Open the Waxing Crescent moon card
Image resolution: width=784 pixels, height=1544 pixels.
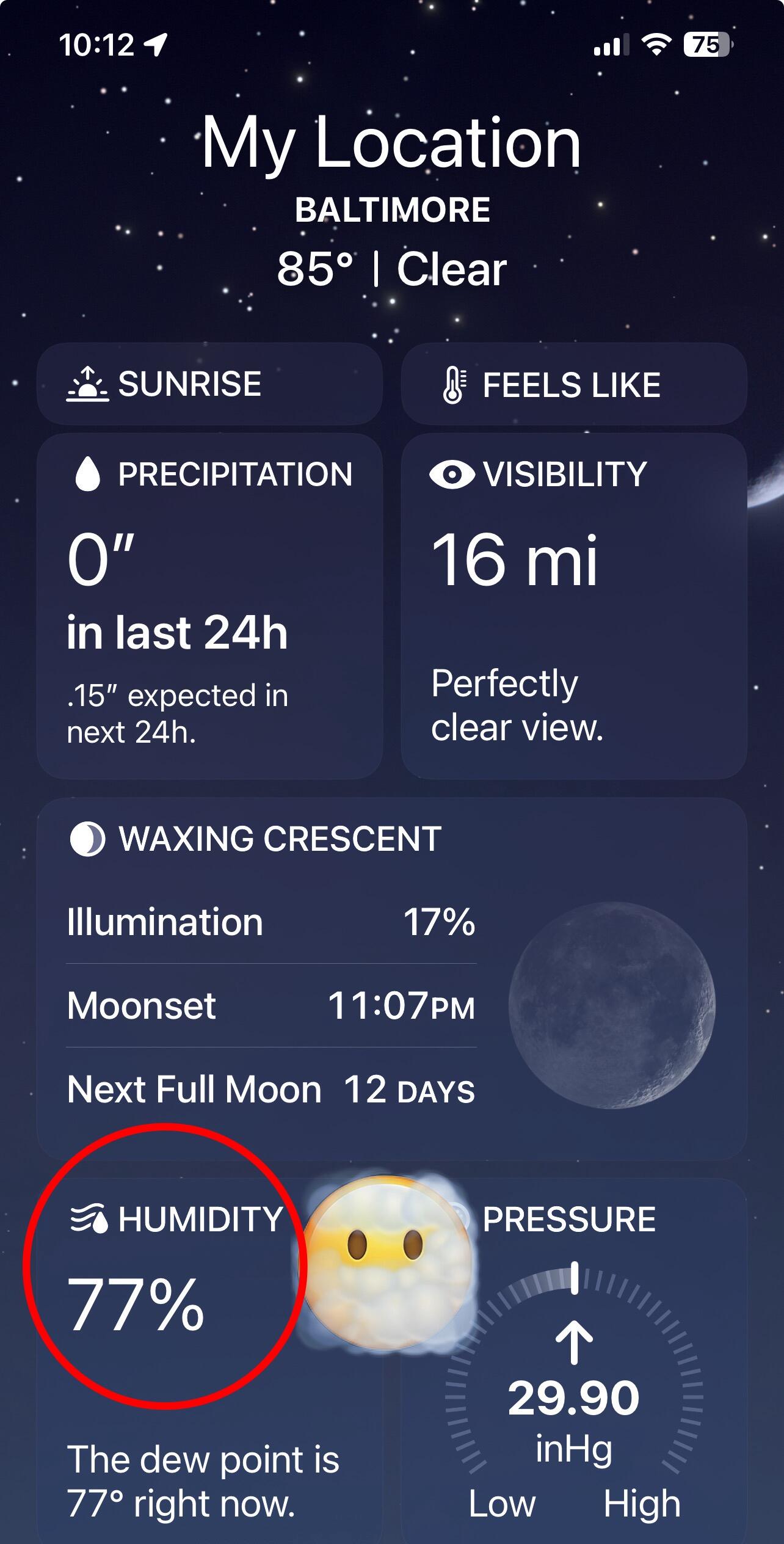(x=392, y=978)
